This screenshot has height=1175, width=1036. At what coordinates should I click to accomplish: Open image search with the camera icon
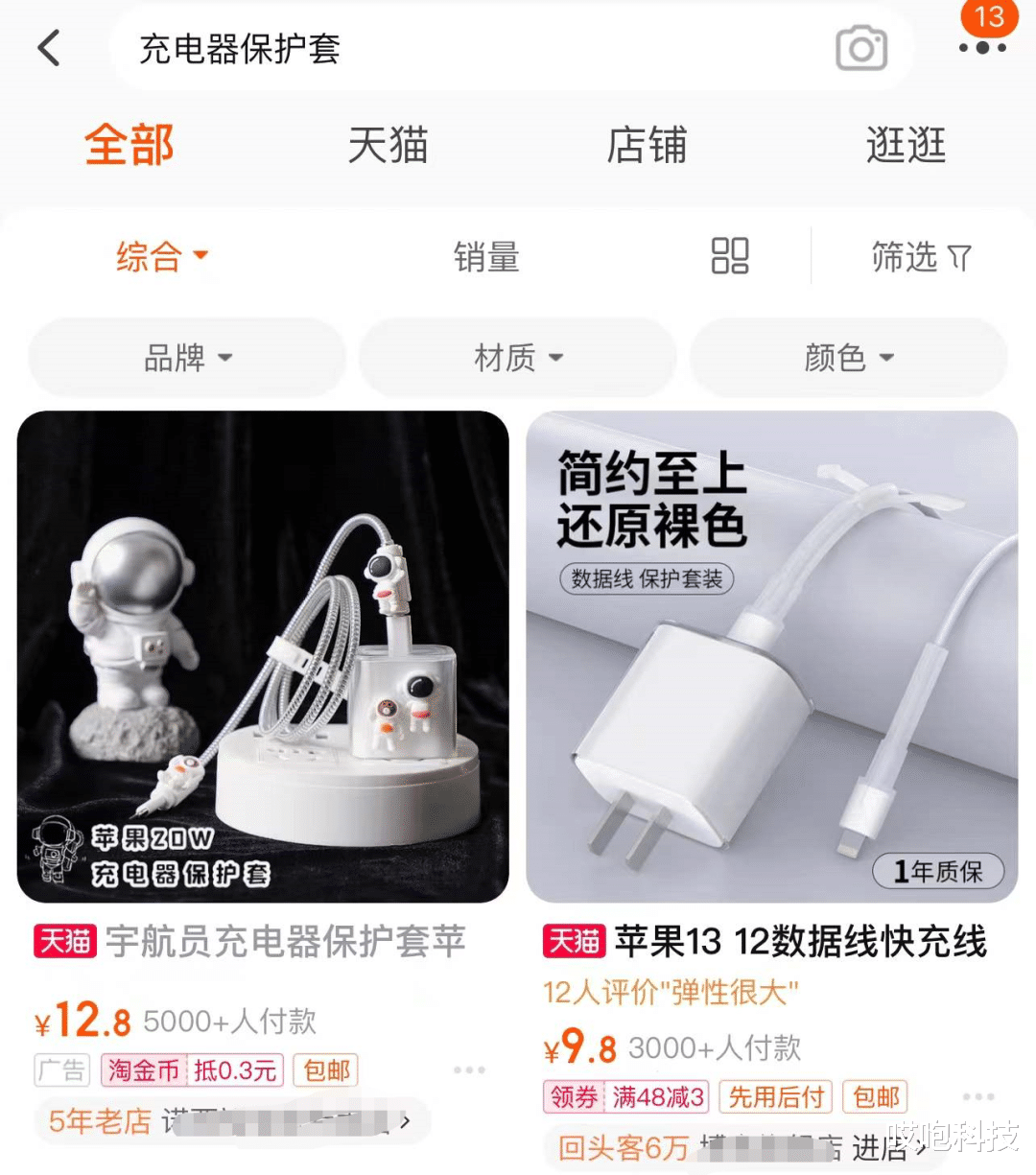(x=860, y=47)
